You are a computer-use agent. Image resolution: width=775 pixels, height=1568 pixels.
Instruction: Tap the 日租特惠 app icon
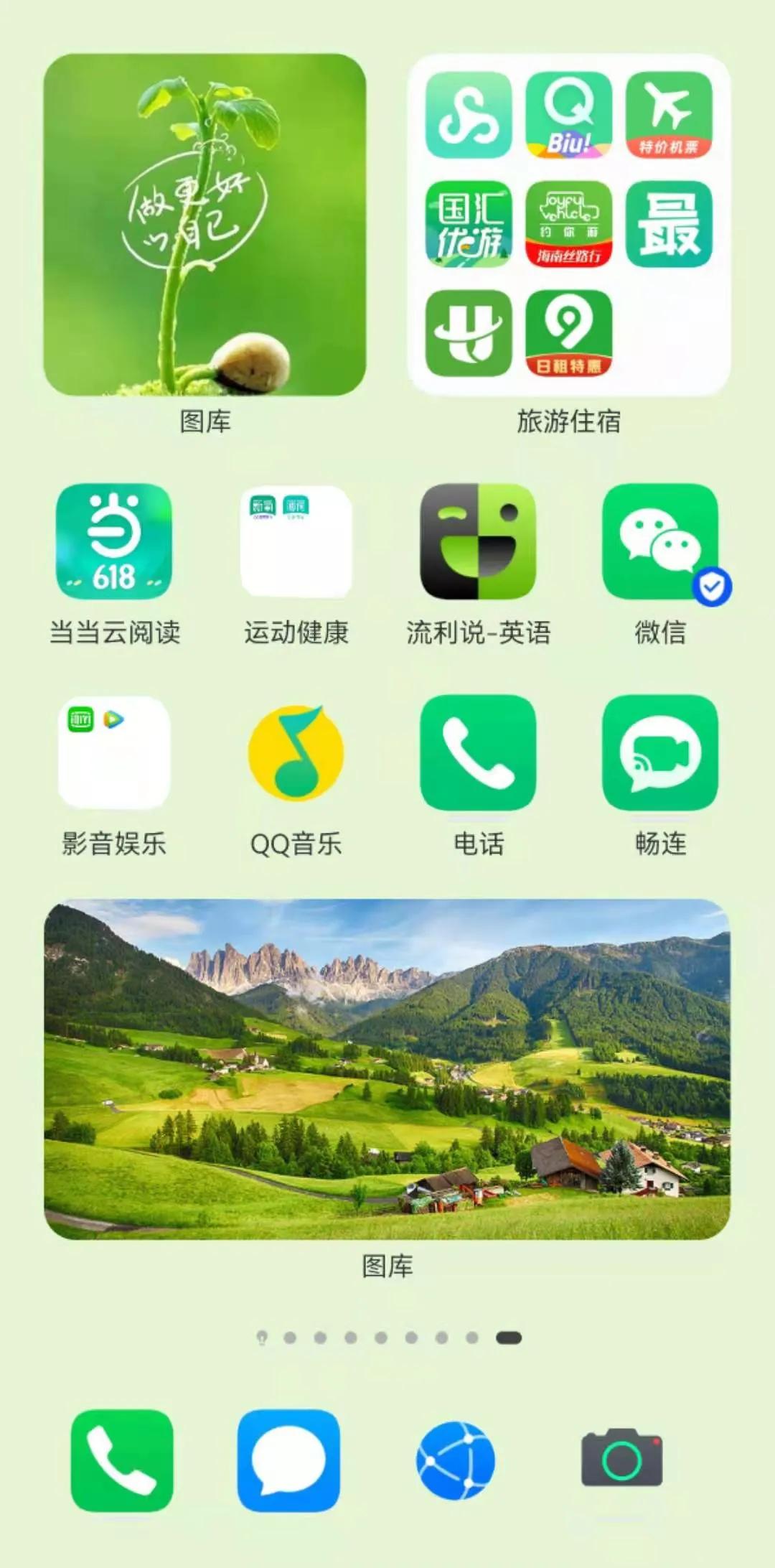coord(569,333)
